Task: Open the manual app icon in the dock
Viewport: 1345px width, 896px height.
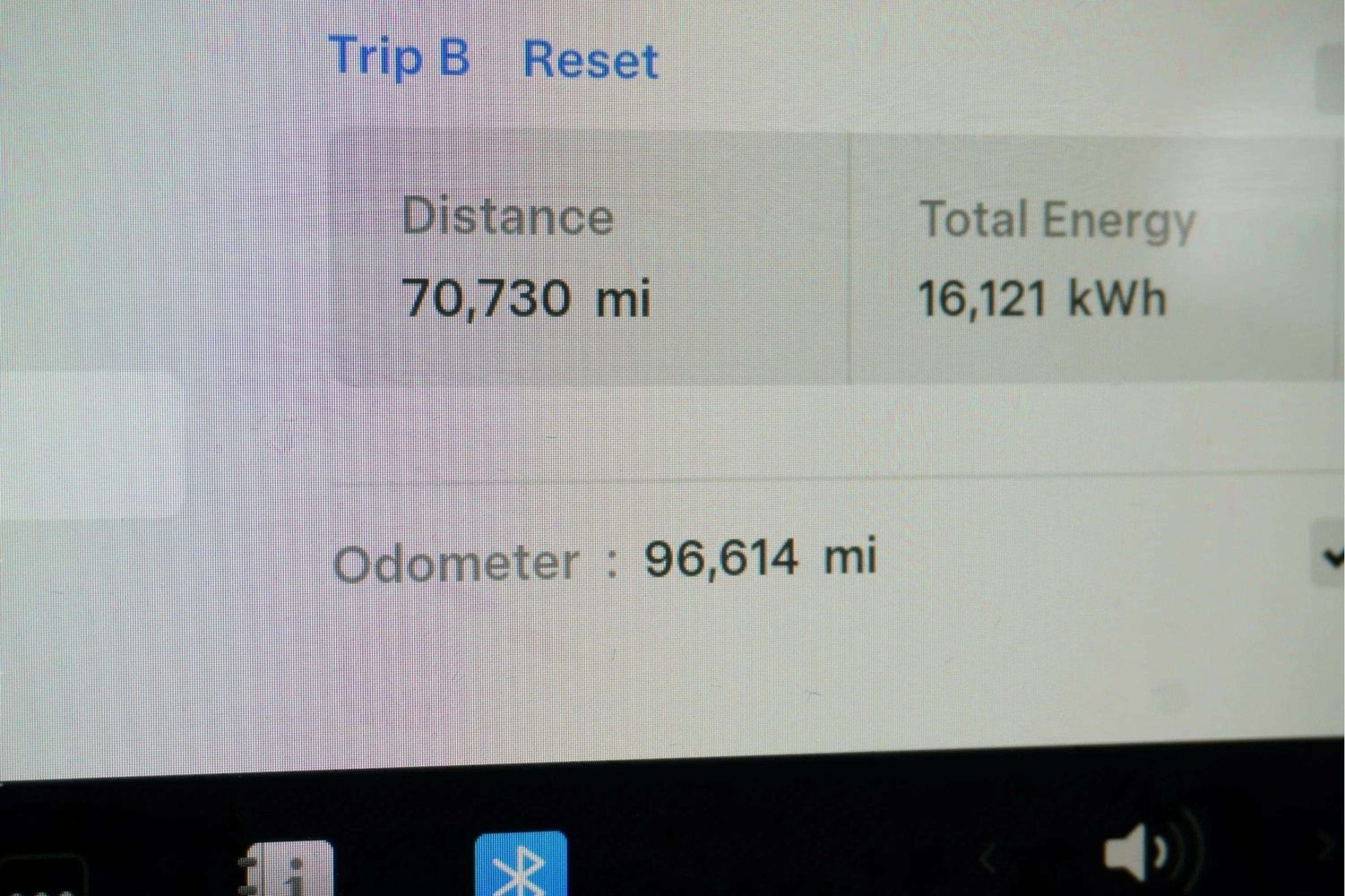Action: pos(289,869)
